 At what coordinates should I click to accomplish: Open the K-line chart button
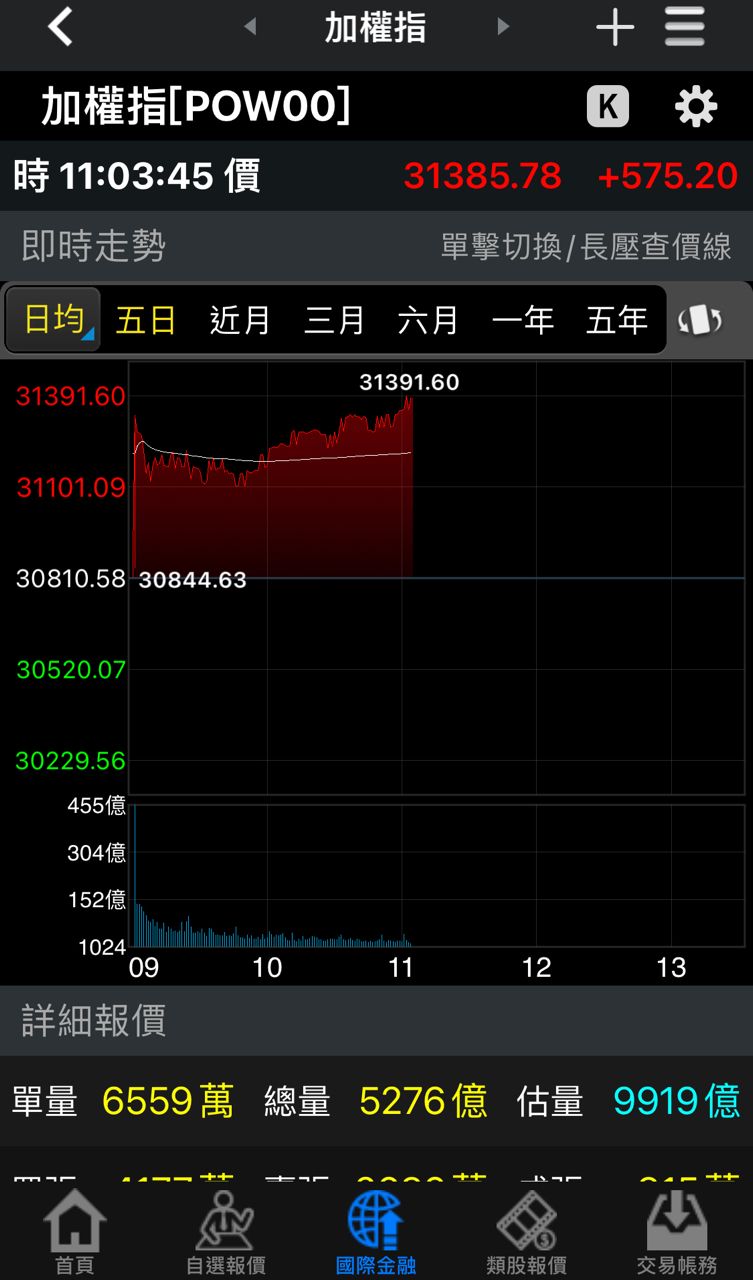[607, 106]
